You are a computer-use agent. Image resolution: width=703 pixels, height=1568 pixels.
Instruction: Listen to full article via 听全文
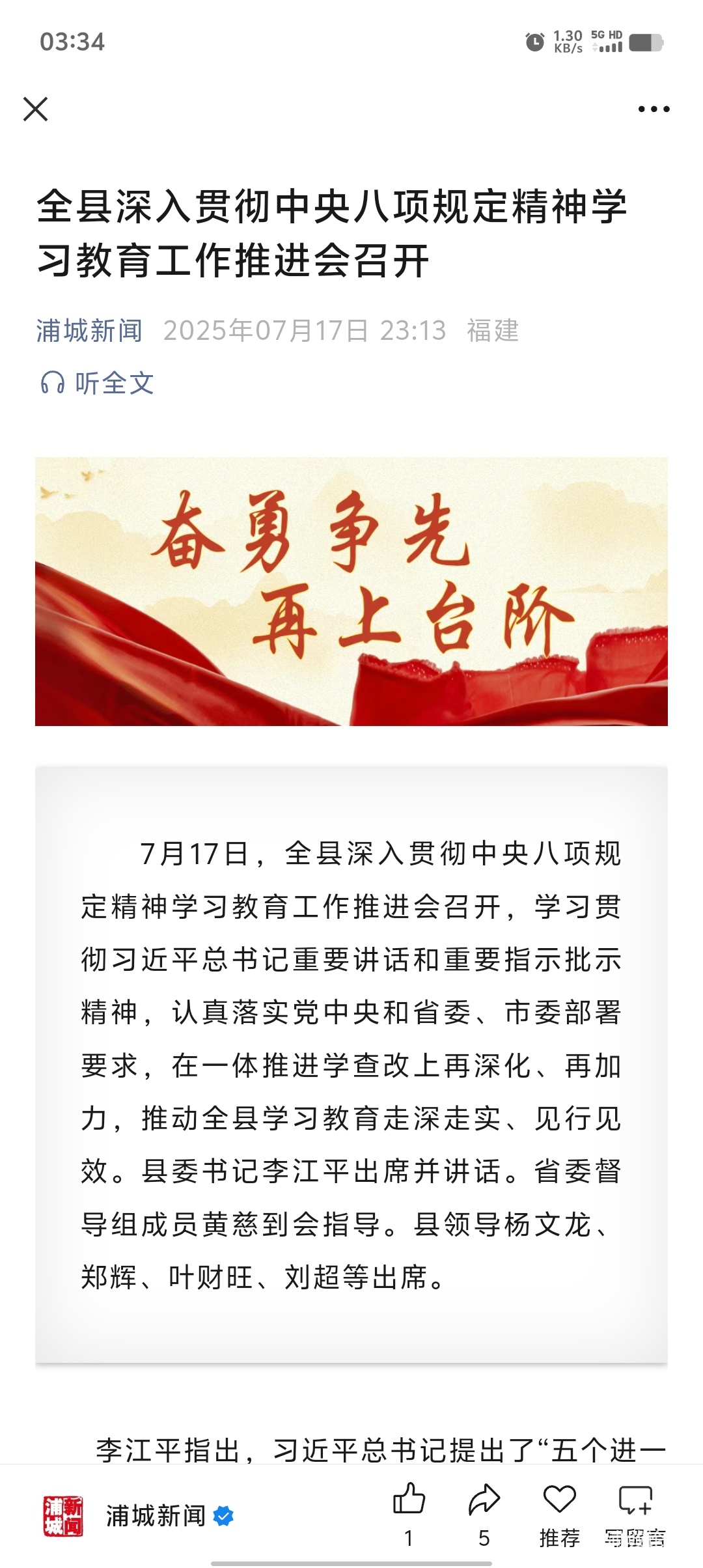pyautogui.click(x=98, y=383)
